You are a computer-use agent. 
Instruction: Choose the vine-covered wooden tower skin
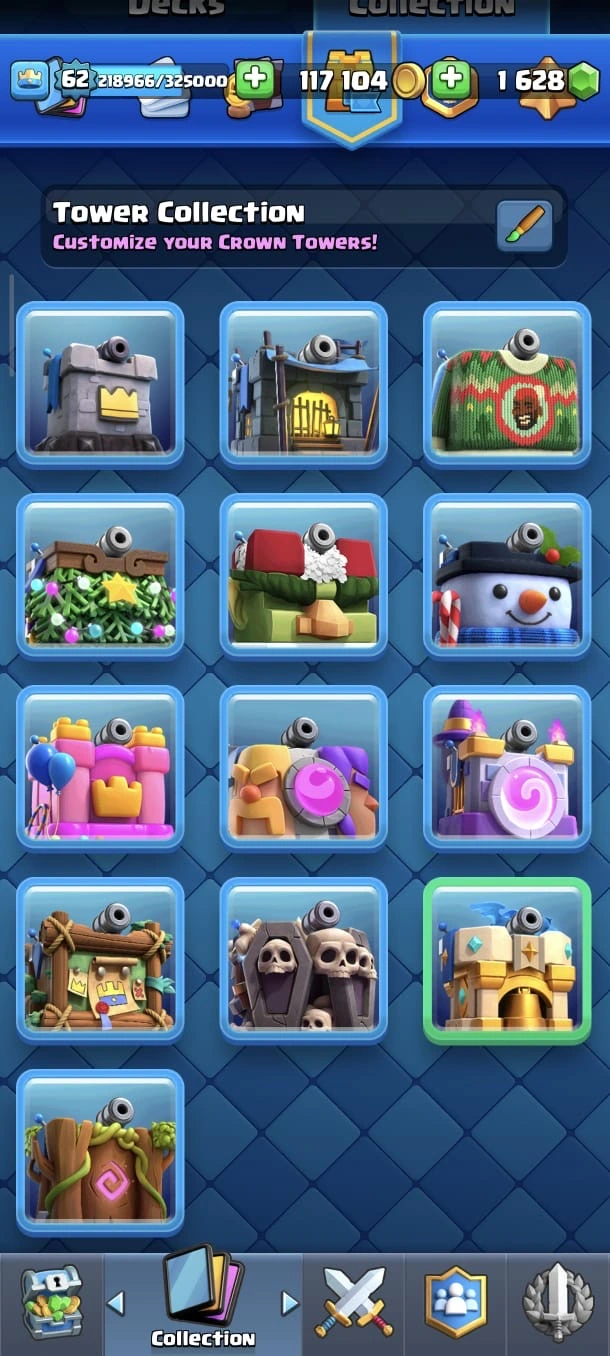(x=100, y=1152)
